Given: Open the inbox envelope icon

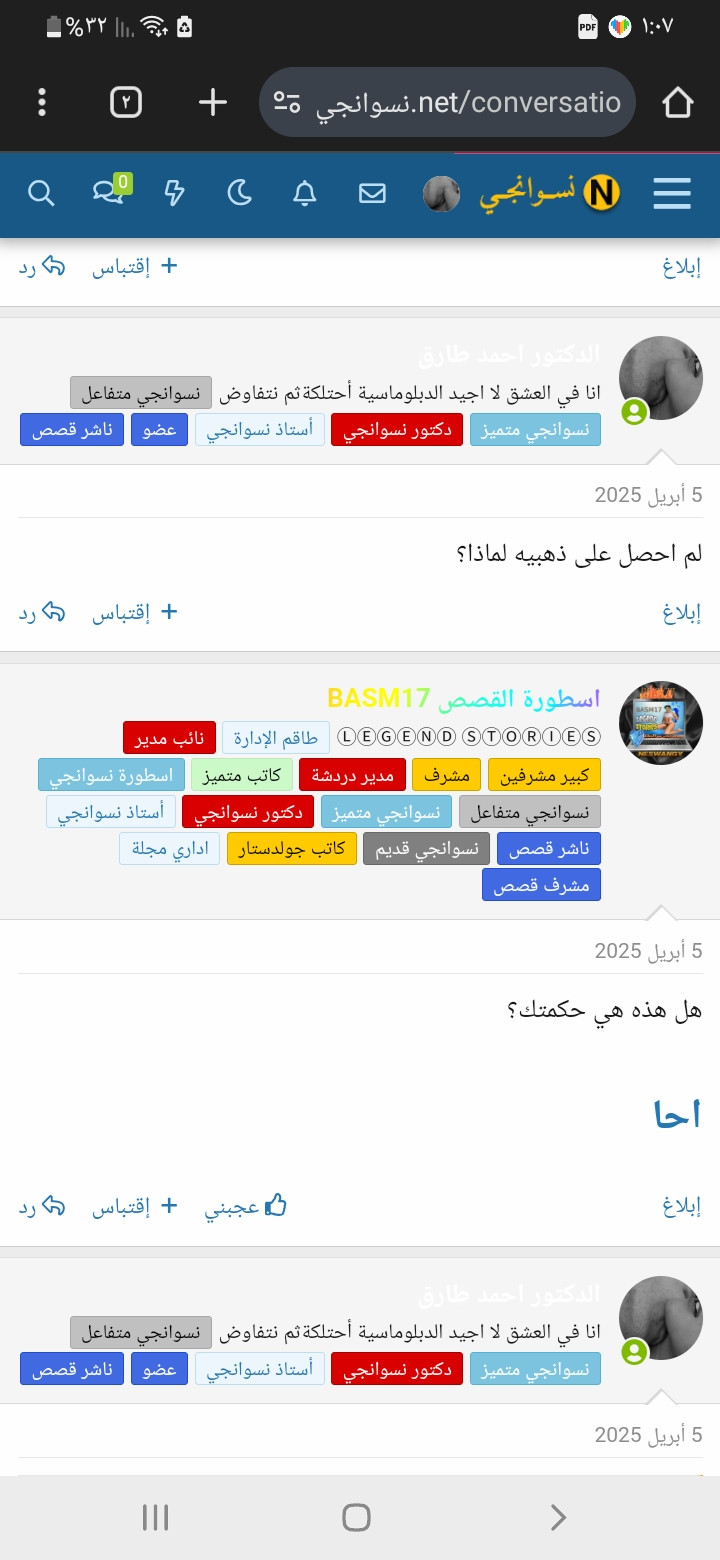Looking at the screenshot, I should click(372, 193).
